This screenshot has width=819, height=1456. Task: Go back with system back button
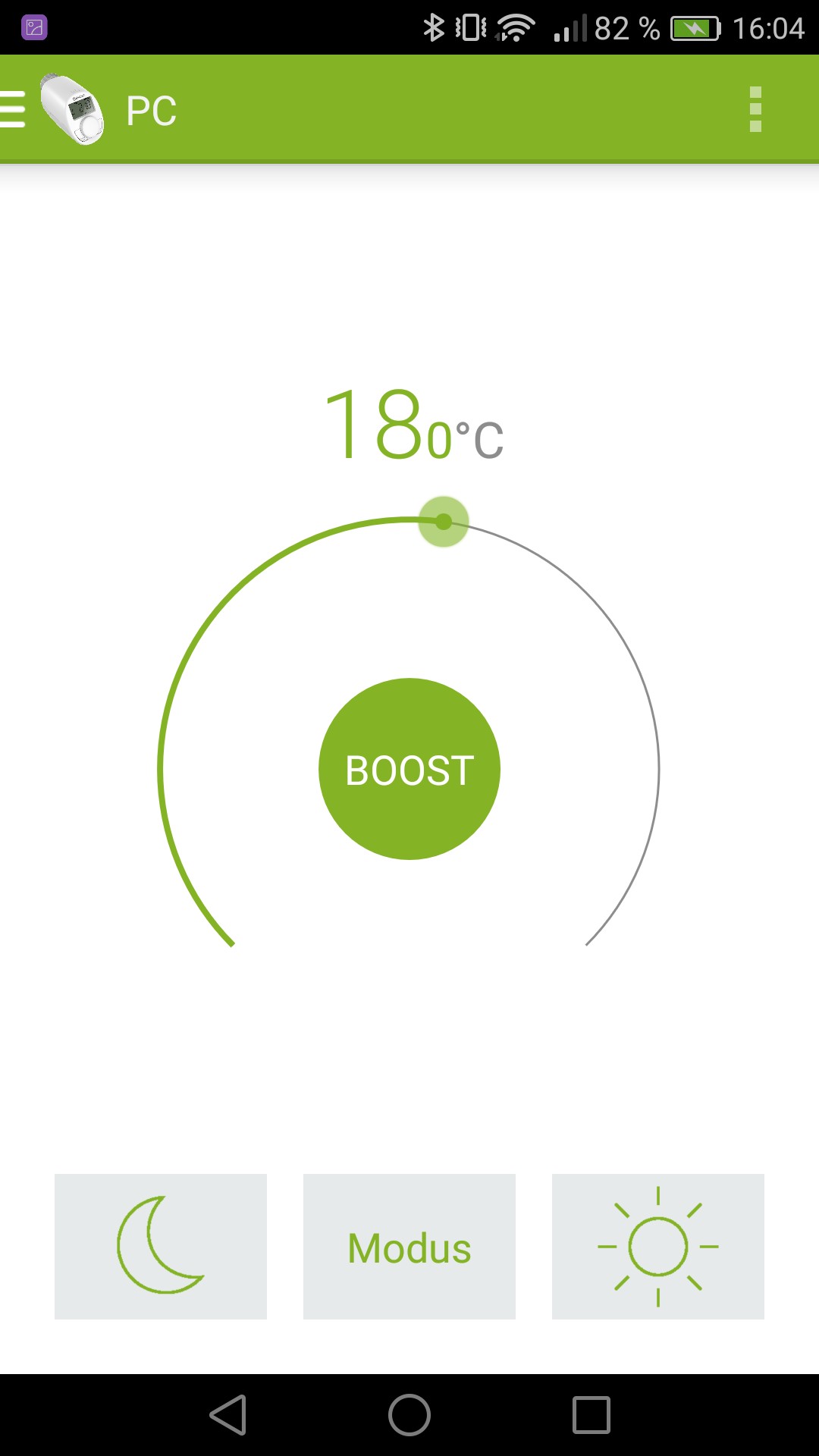coord(228,1415)
